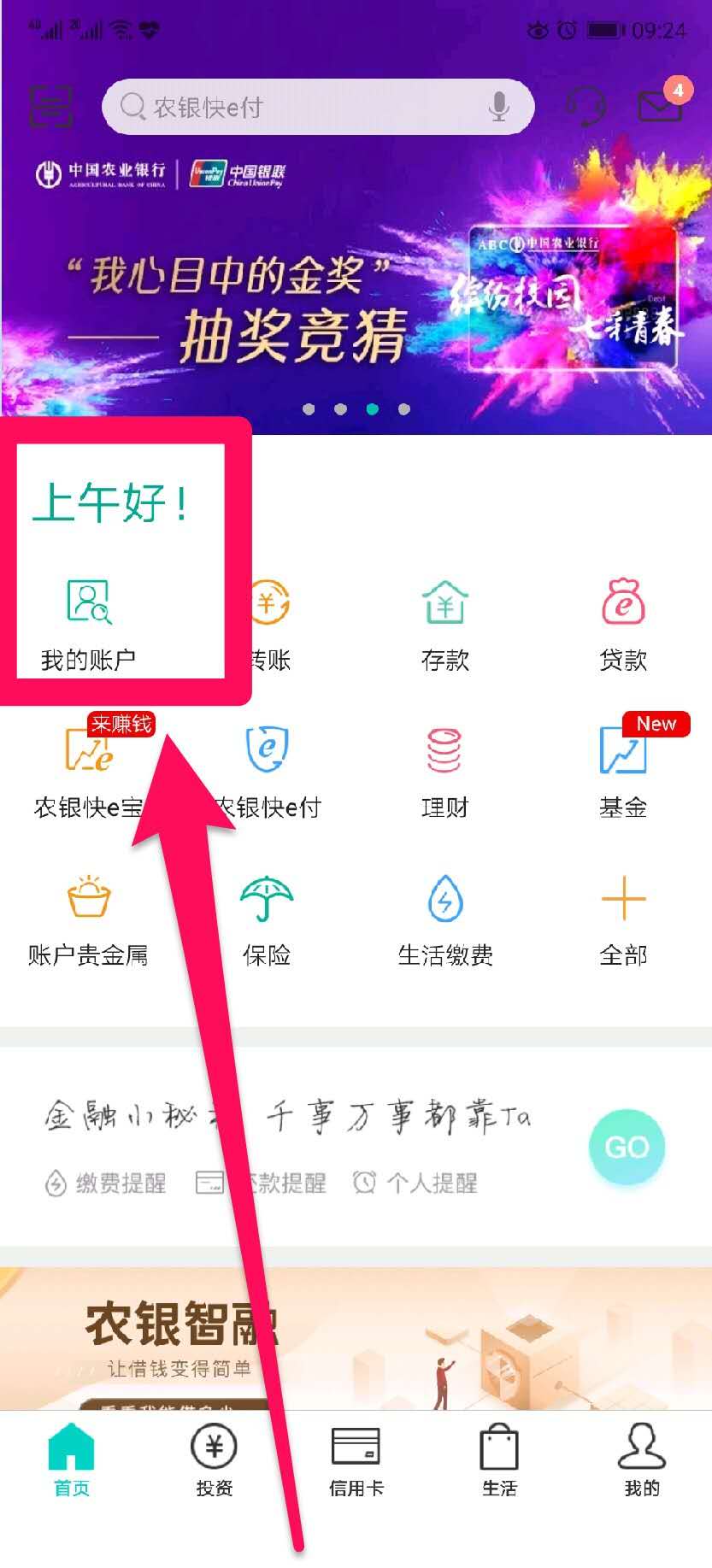Tap the 农银快e付 search box
Image resolution: width=712 pixels, height=1568 pixels.
tap(299, 107)
